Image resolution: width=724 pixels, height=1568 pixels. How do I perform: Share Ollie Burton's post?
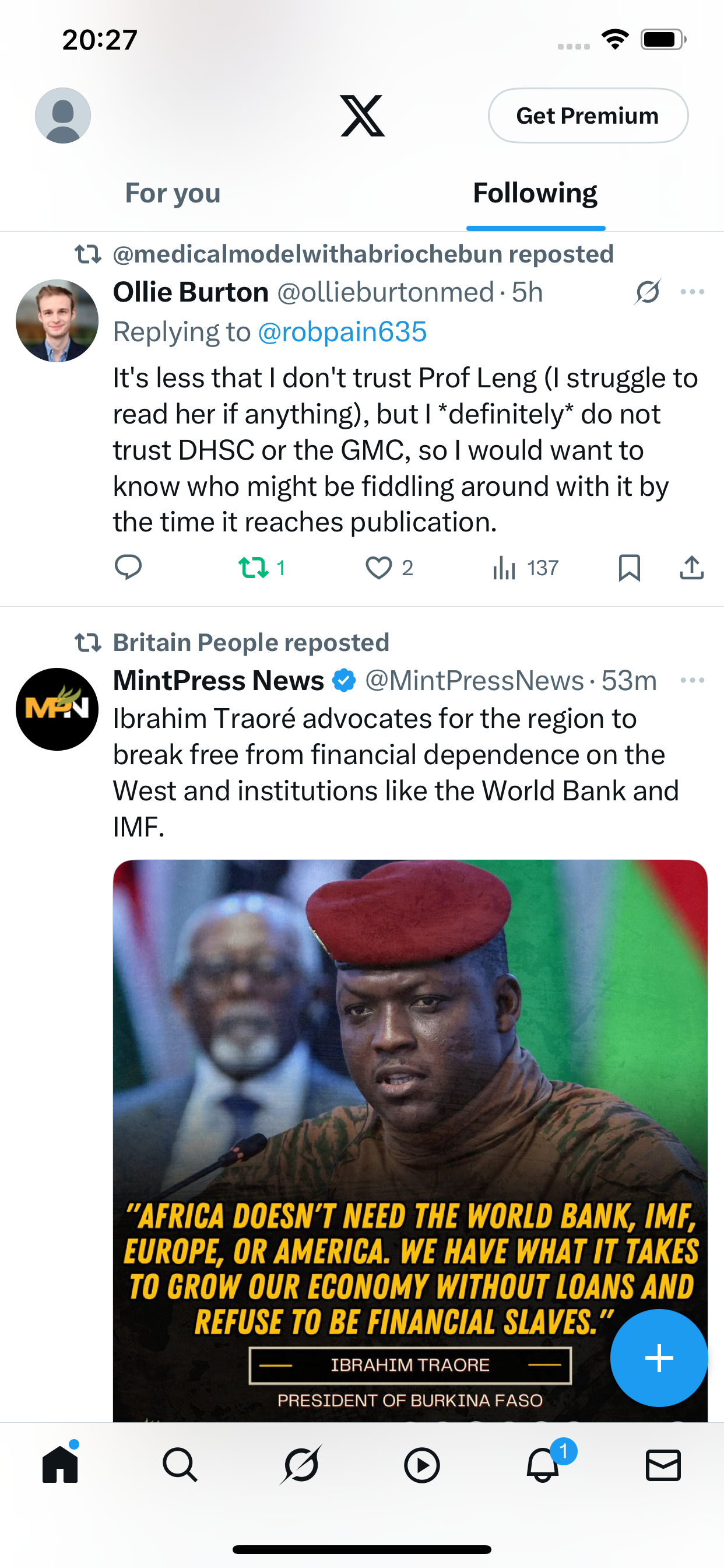point(692,568)
